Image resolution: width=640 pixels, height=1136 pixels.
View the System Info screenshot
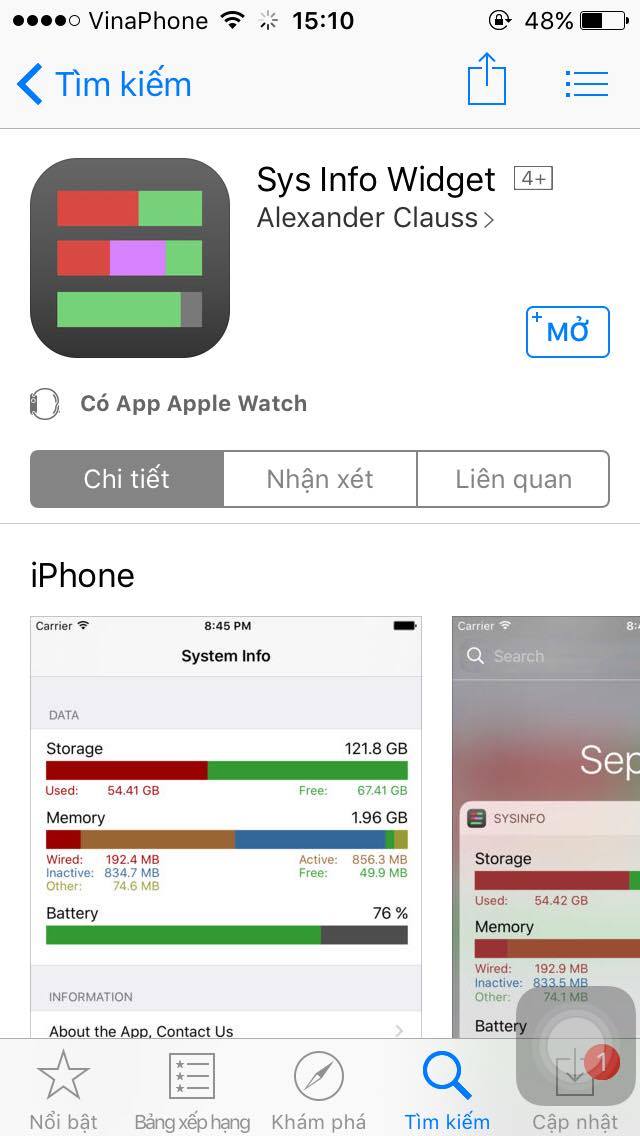click(226, 825)
